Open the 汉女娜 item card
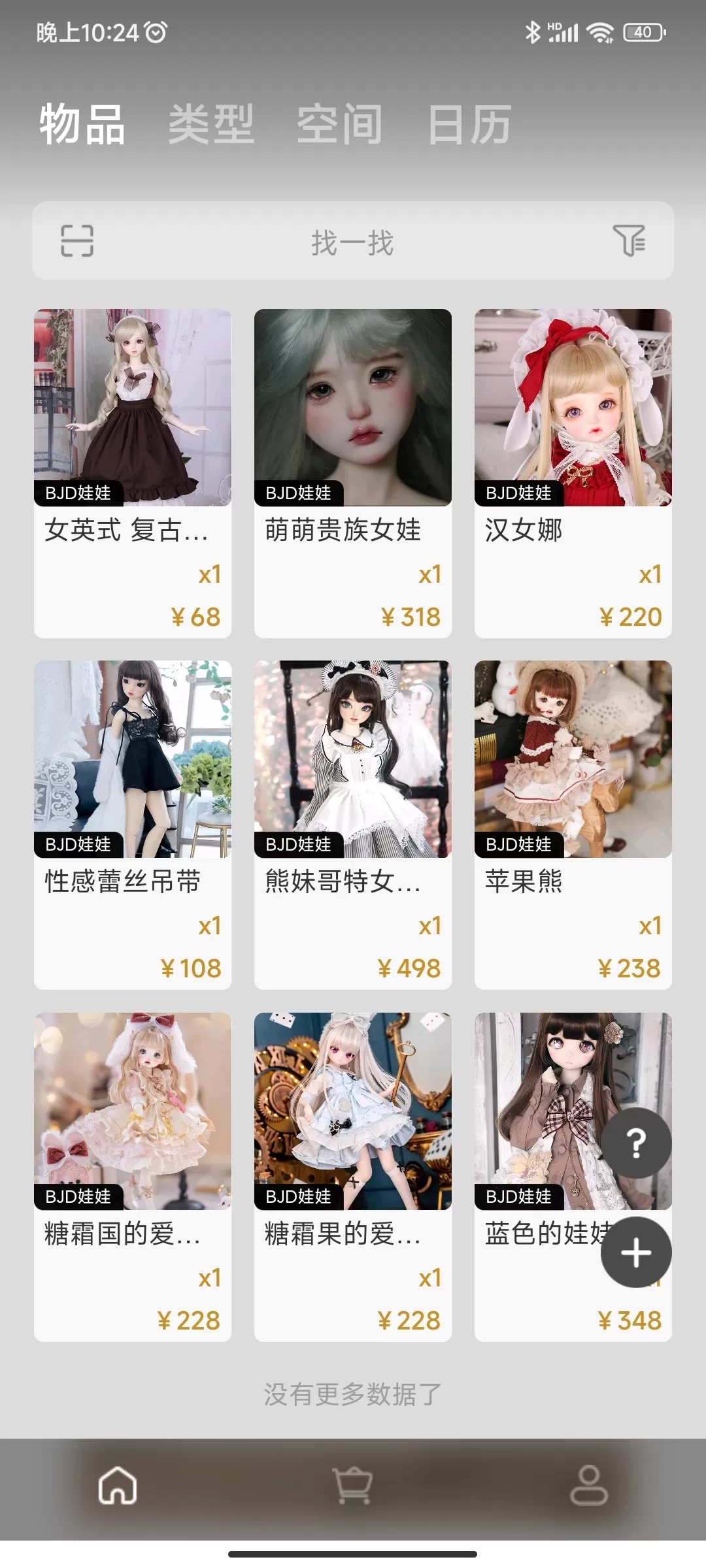The height and width of the screenshot is (1568, 706). coord(573,470)
